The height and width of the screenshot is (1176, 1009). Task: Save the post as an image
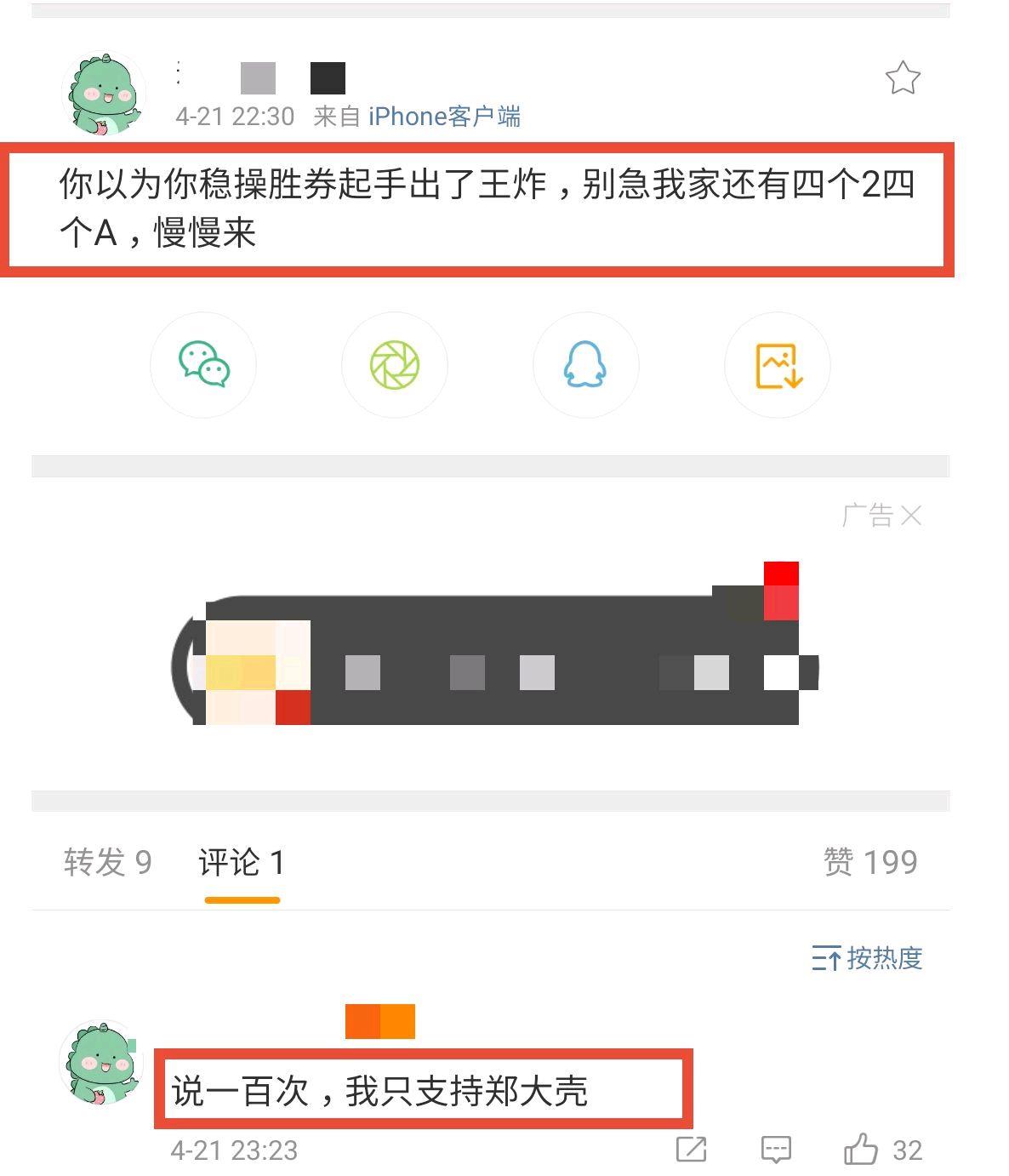coord(778,365)
